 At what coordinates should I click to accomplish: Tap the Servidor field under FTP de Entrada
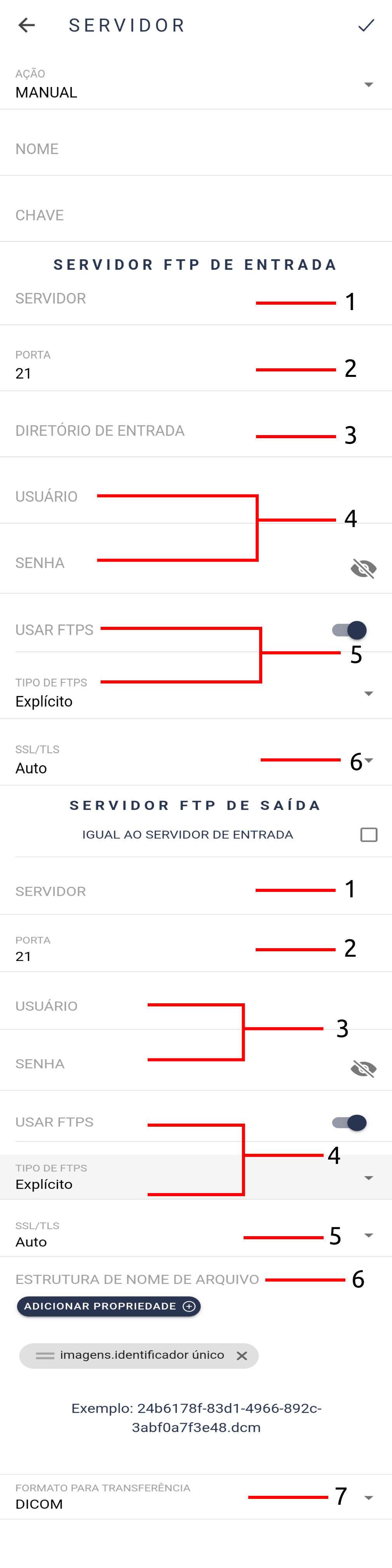[x=196, y=299]
